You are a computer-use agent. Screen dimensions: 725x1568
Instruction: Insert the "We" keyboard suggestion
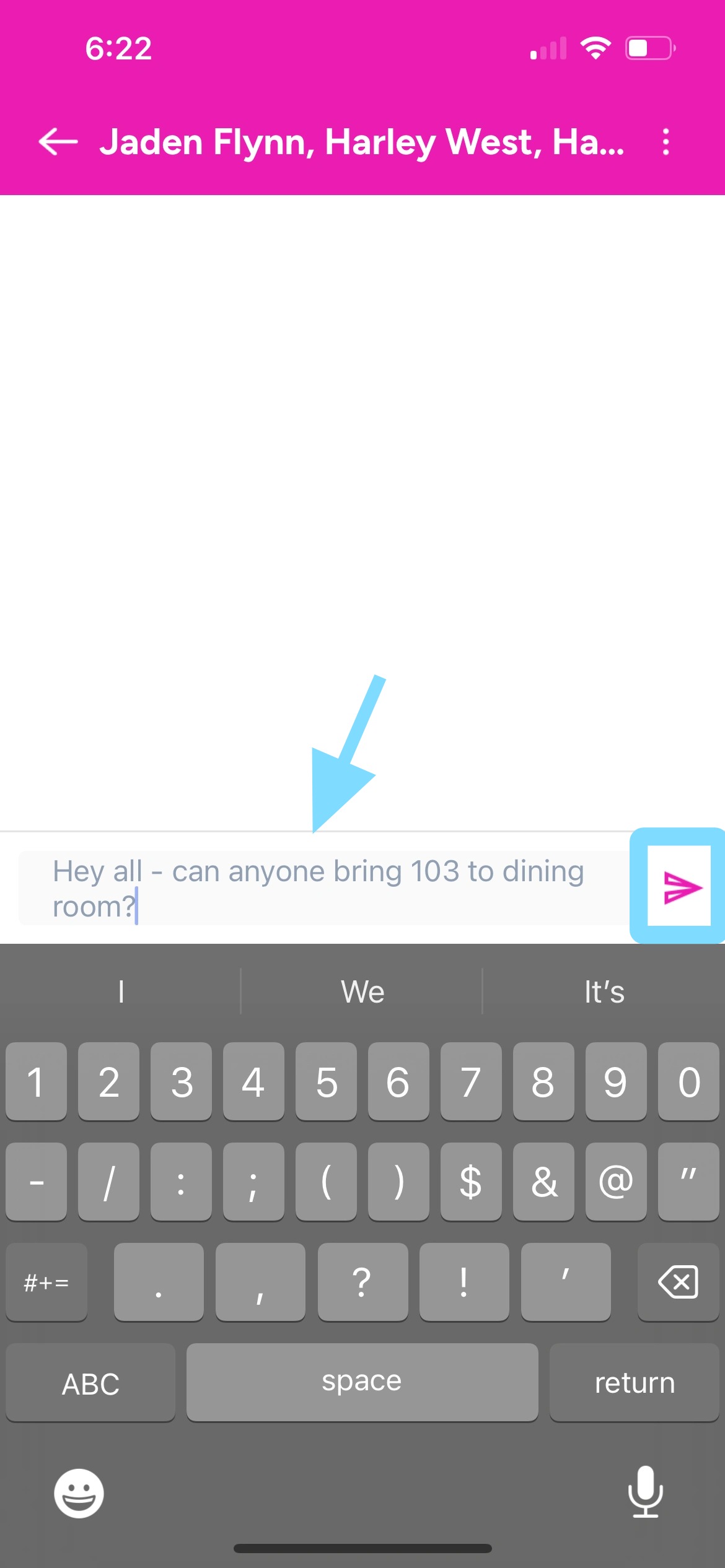coord(362,991)
